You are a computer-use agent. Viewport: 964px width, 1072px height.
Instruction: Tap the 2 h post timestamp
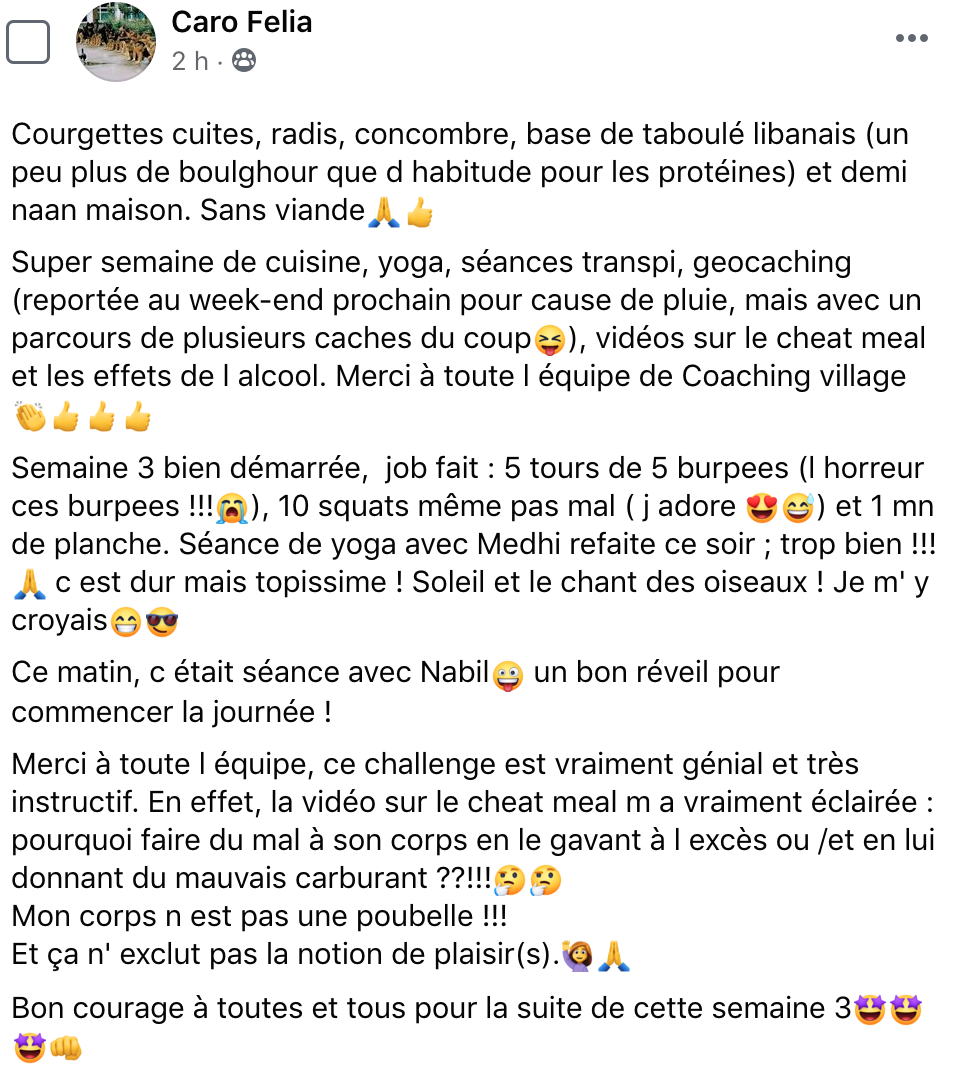[x=189, y=62]
